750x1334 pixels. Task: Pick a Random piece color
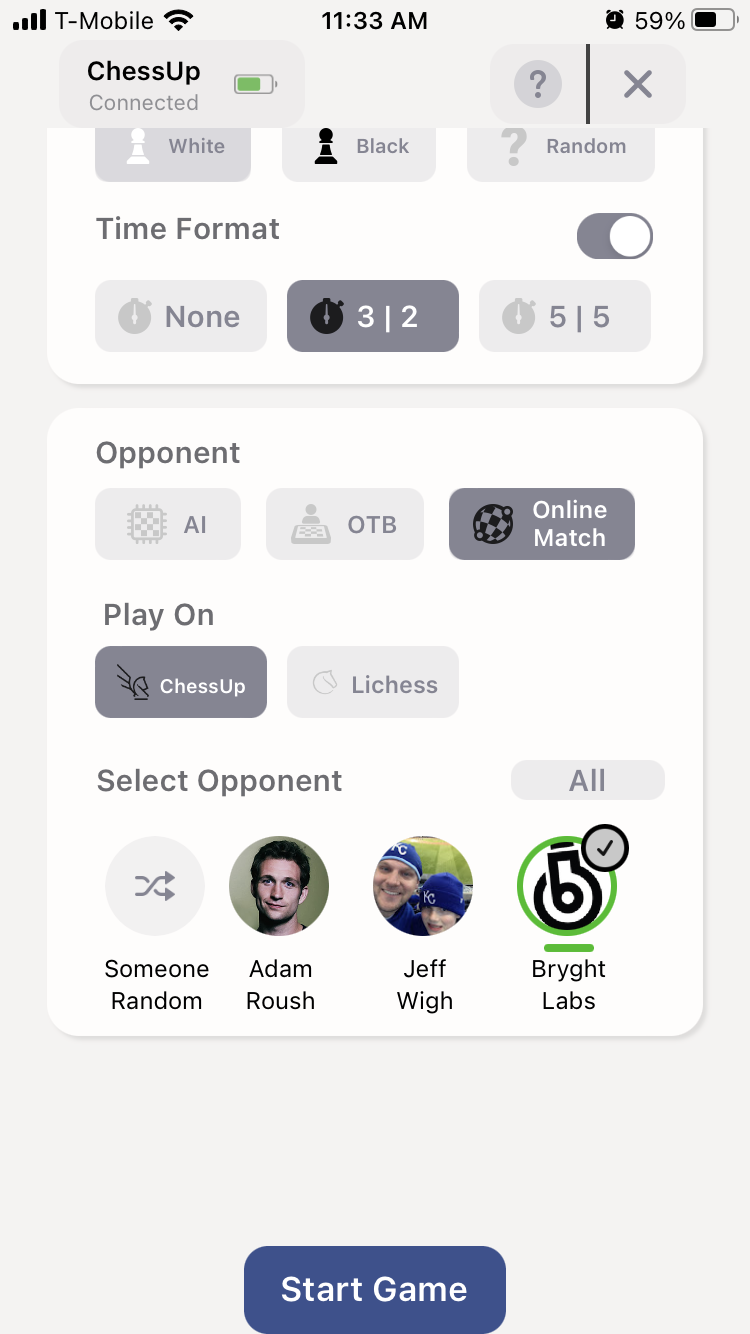coord(561,148)
